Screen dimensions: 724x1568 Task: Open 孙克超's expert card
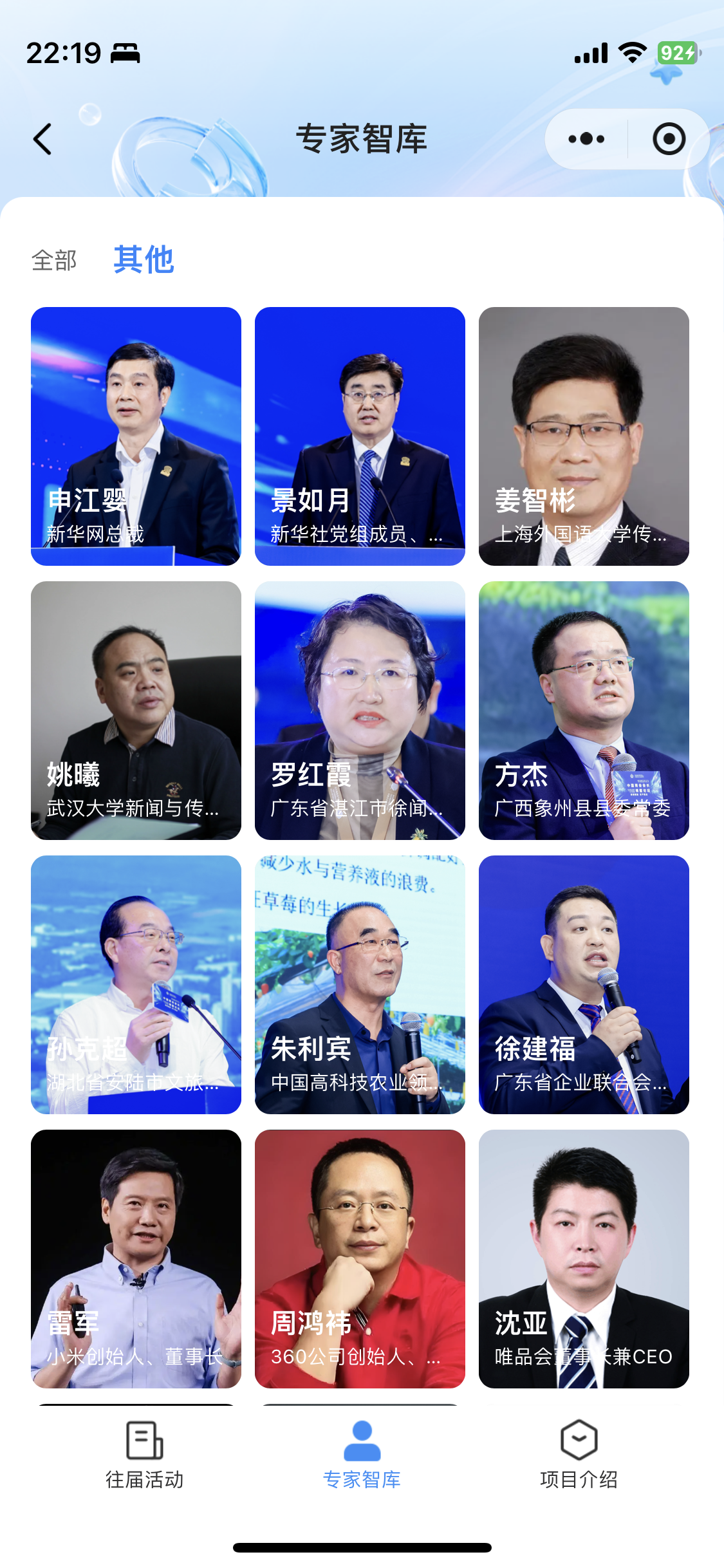point(136,984)
